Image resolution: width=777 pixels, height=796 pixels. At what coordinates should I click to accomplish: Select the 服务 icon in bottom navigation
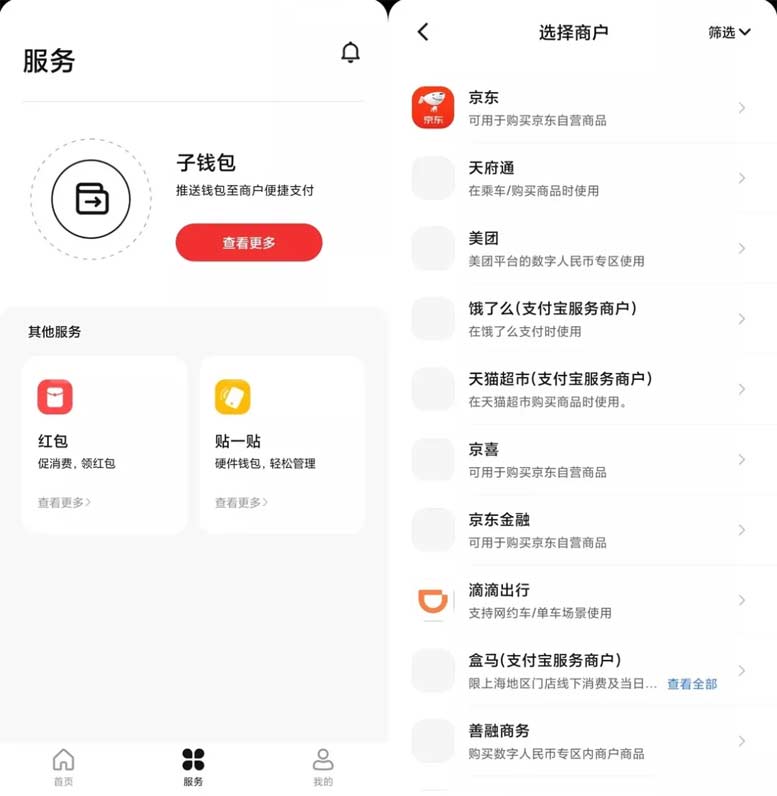[x=193, y=762]
